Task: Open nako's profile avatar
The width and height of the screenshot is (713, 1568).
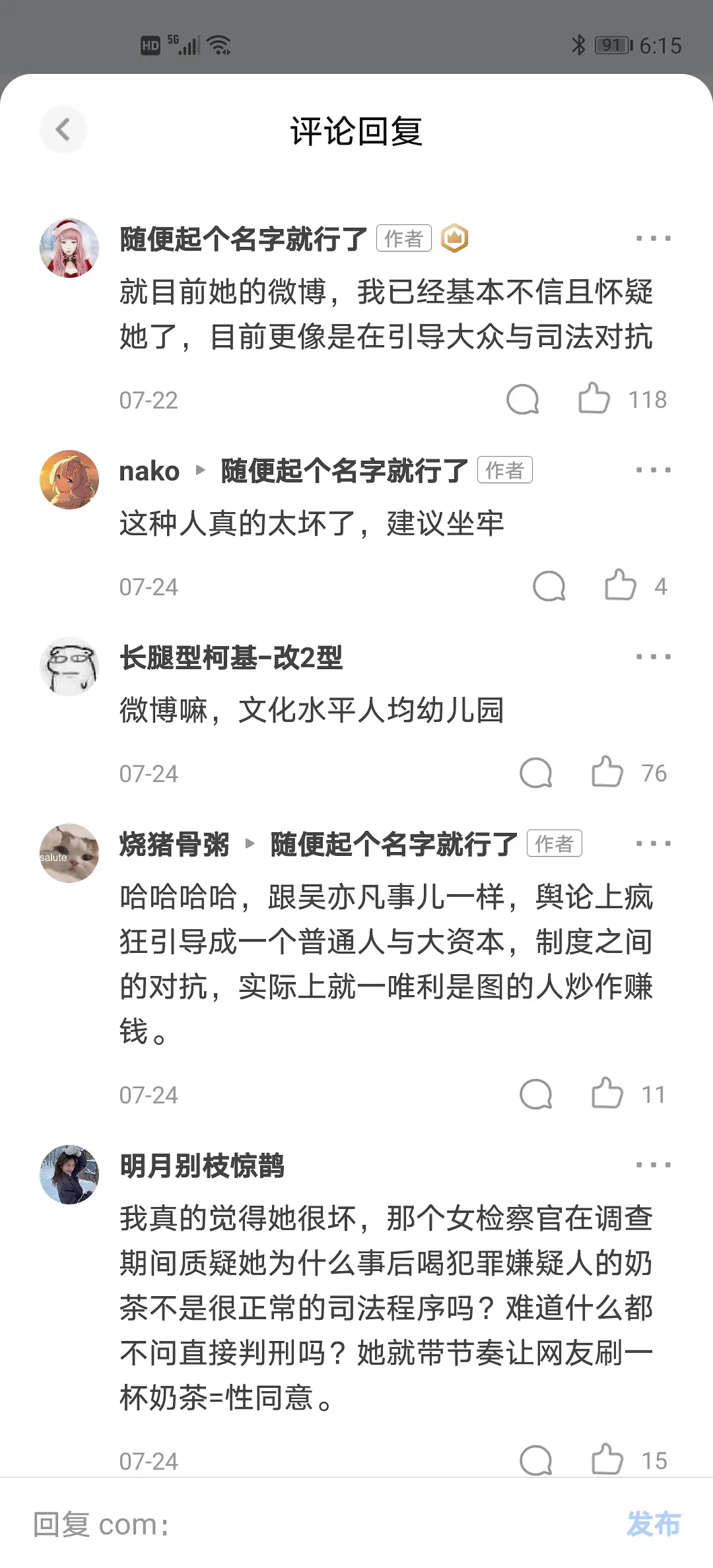Action: click(x=69, y=480)
